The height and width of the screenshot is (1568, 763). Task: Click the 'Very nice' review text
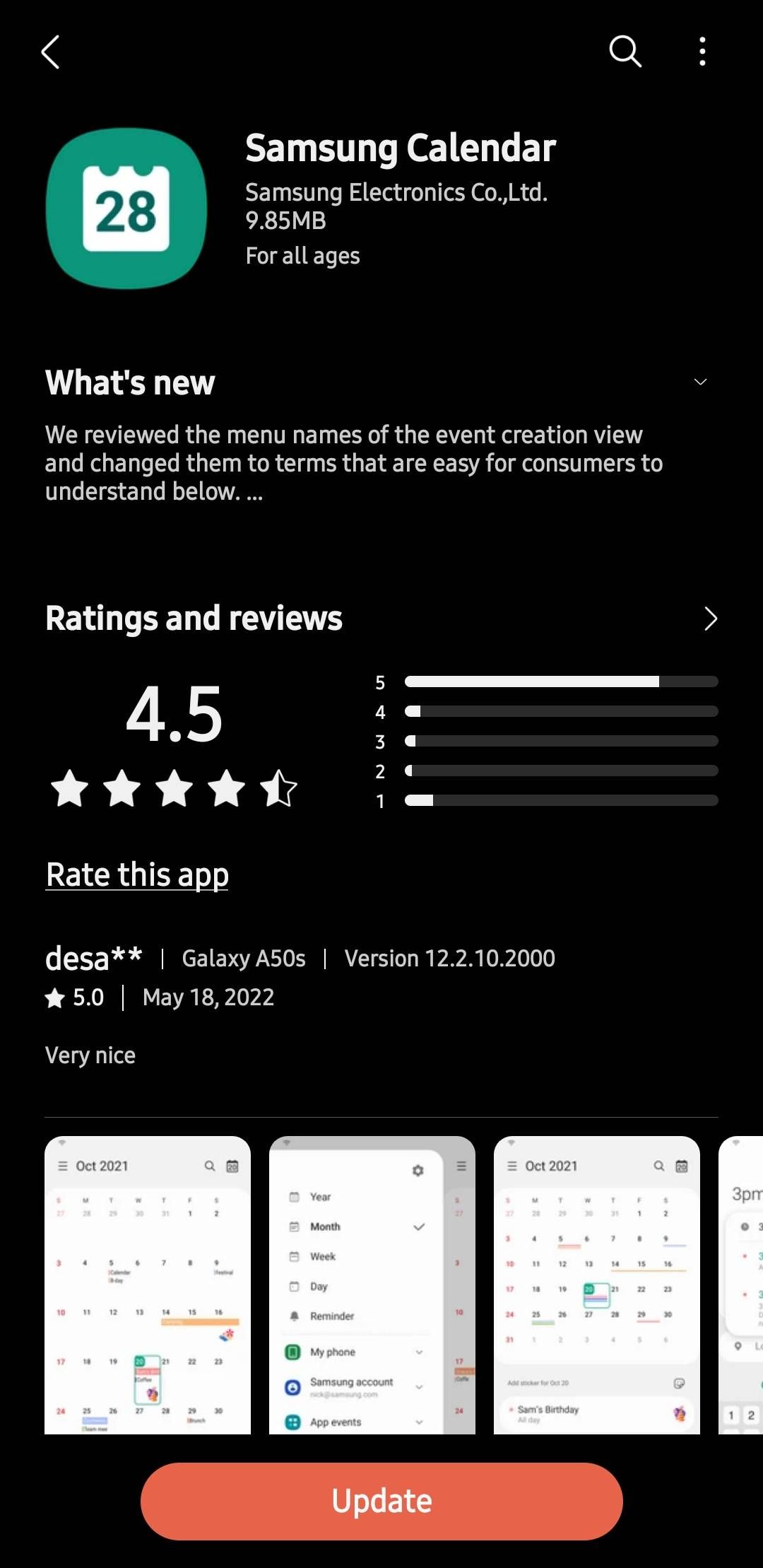90,1055
